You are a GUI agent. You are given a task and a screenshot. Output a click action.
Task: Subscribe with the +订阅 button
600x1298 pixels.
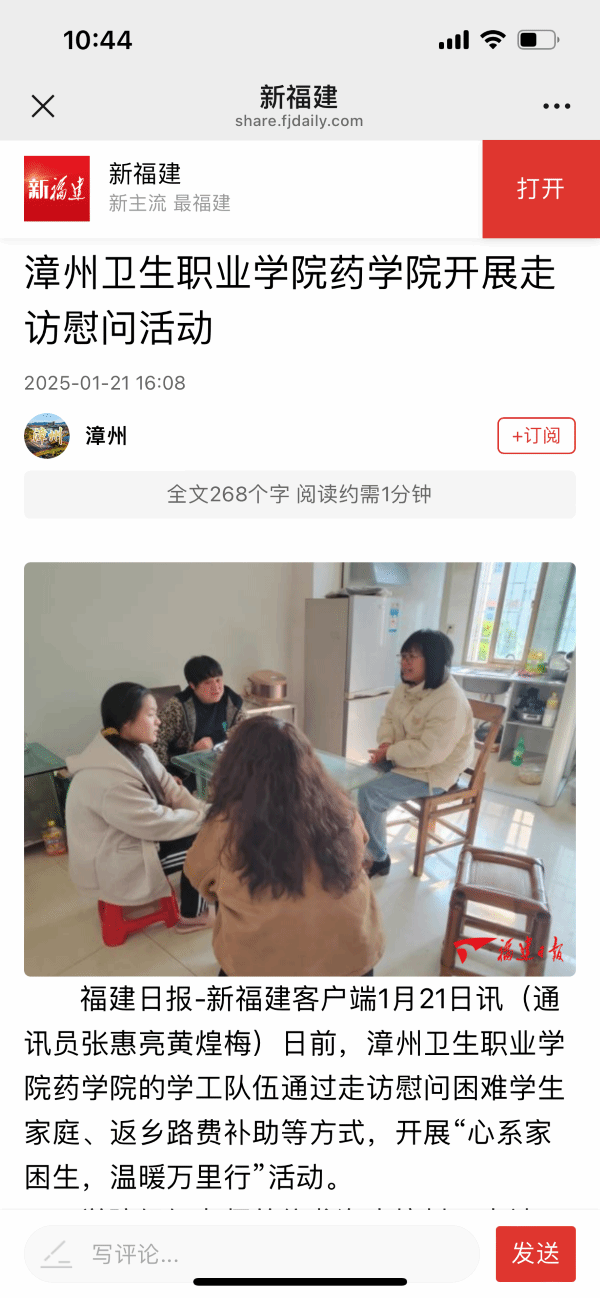[x=536, y=436]
